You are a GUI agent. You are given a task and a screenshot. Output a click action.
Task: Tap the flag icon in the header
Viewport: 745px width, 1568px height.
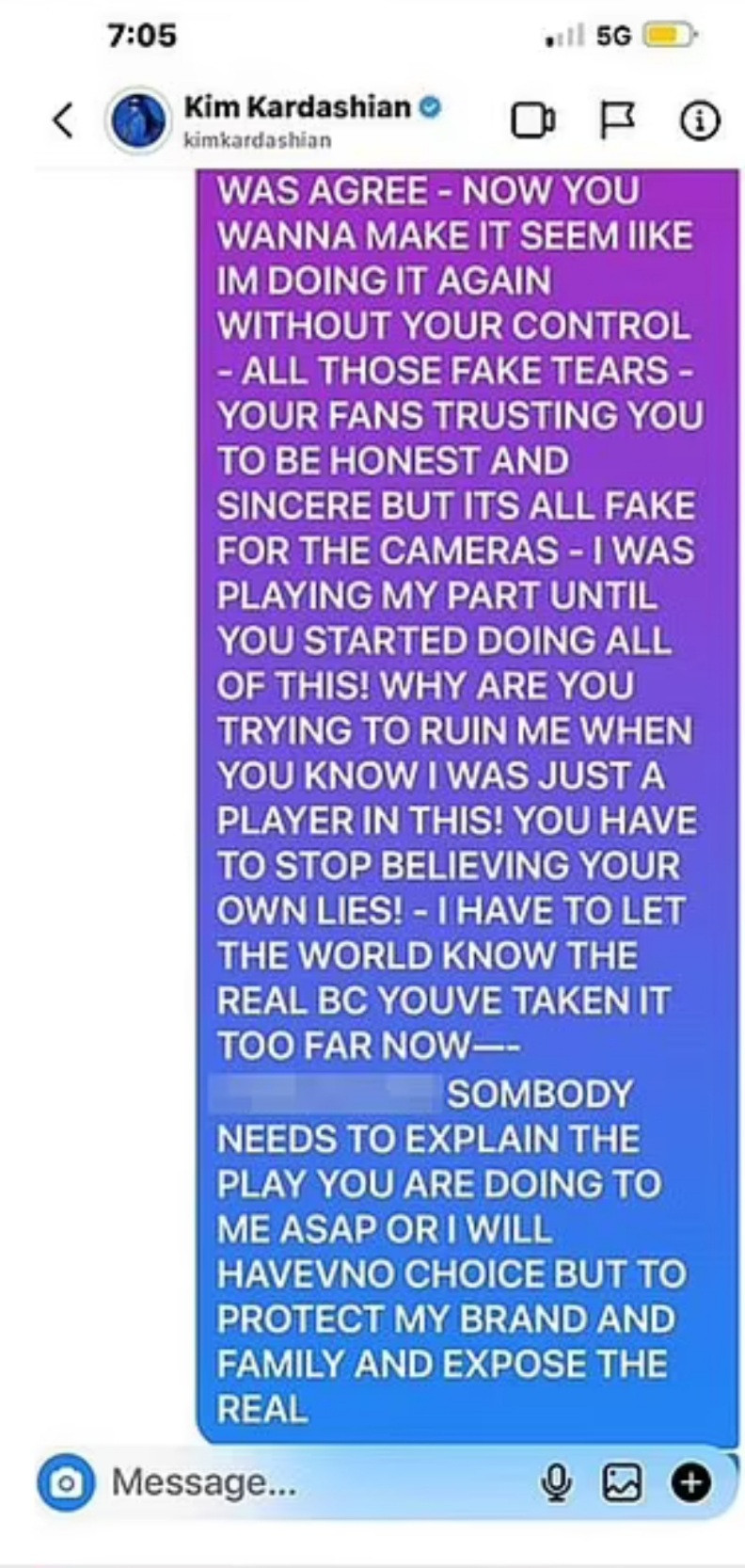click(617, 120)
